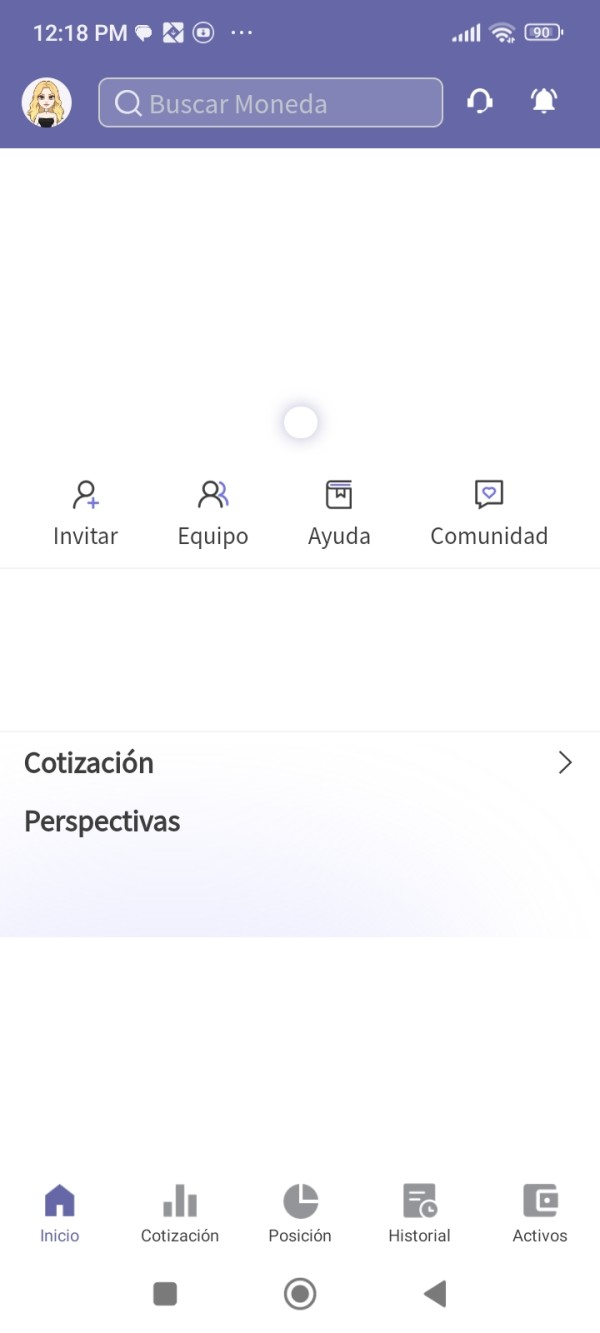Open the notifications bell
Viewport: 600px width, 1333px height.
tap(543, 101)
